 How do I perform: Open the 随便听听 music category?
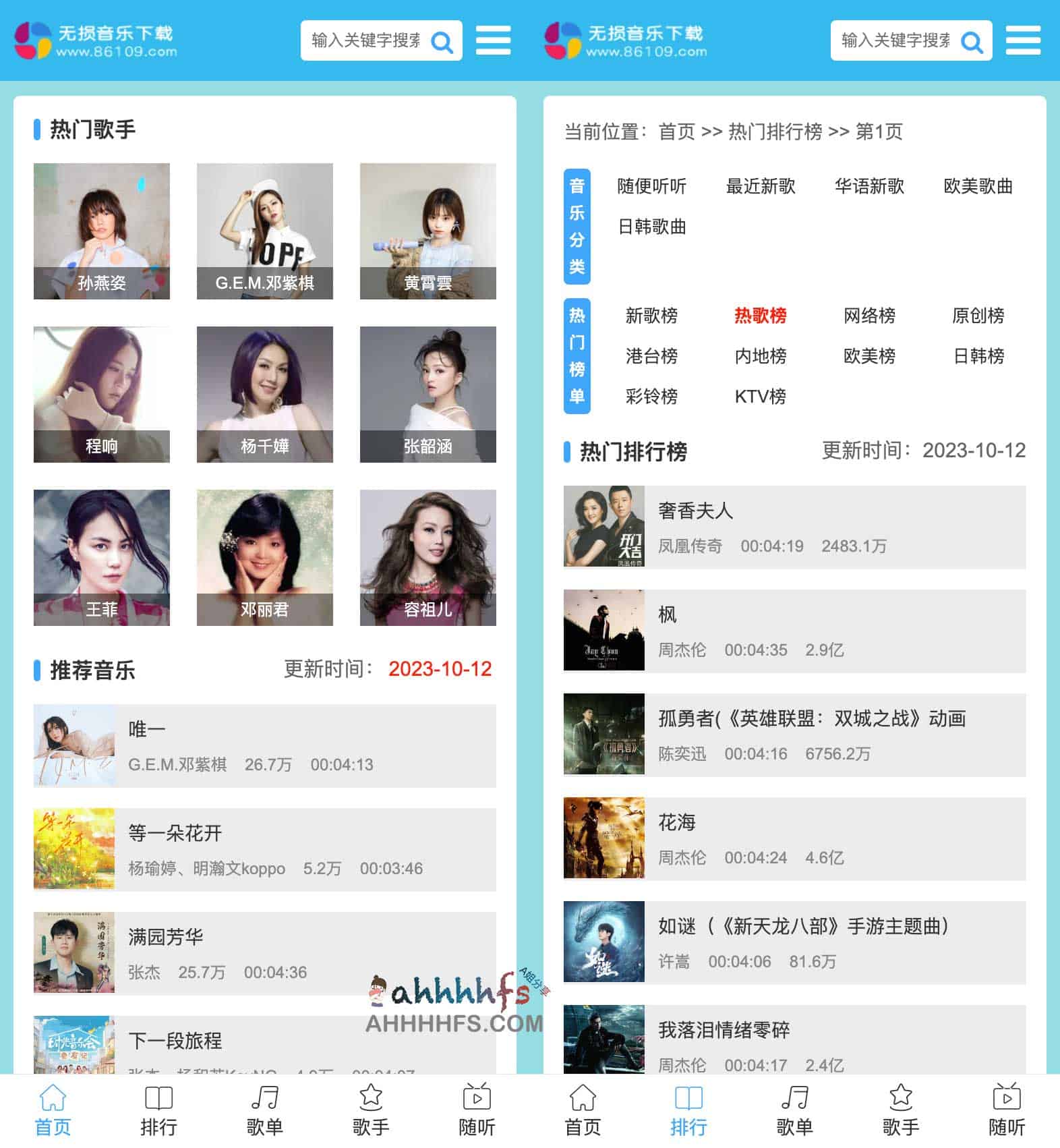pos(651,186)
